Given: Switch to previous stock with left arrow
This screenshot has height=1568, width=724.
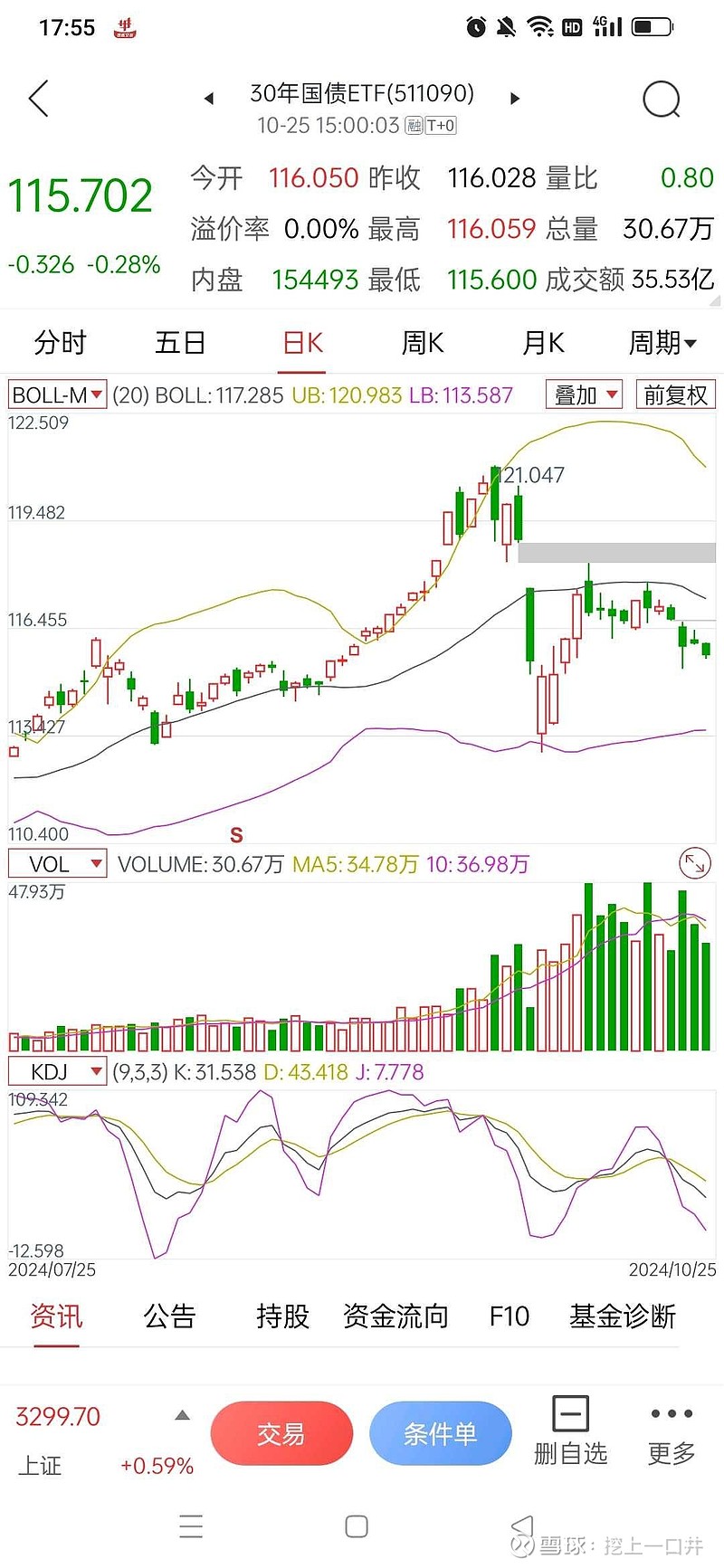Looking at the screenshot, I should 209,99.
